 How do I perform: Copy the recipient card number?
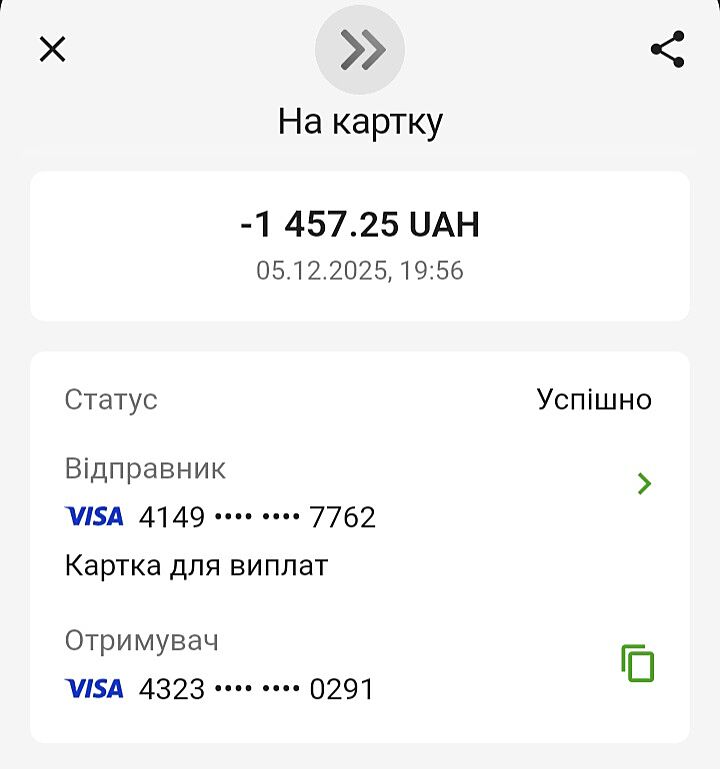(638, 663)
